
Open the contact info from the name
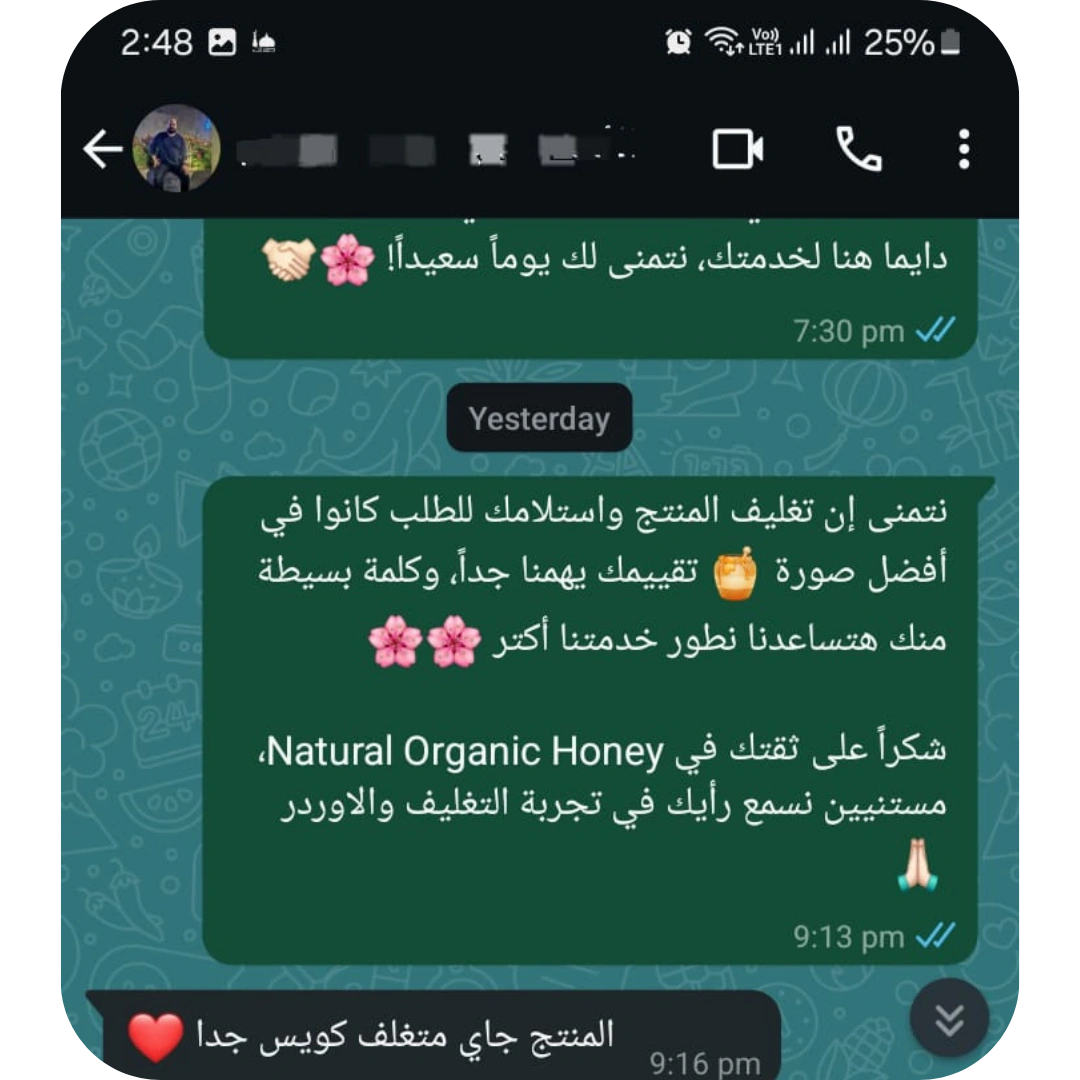tap(438, 150)
